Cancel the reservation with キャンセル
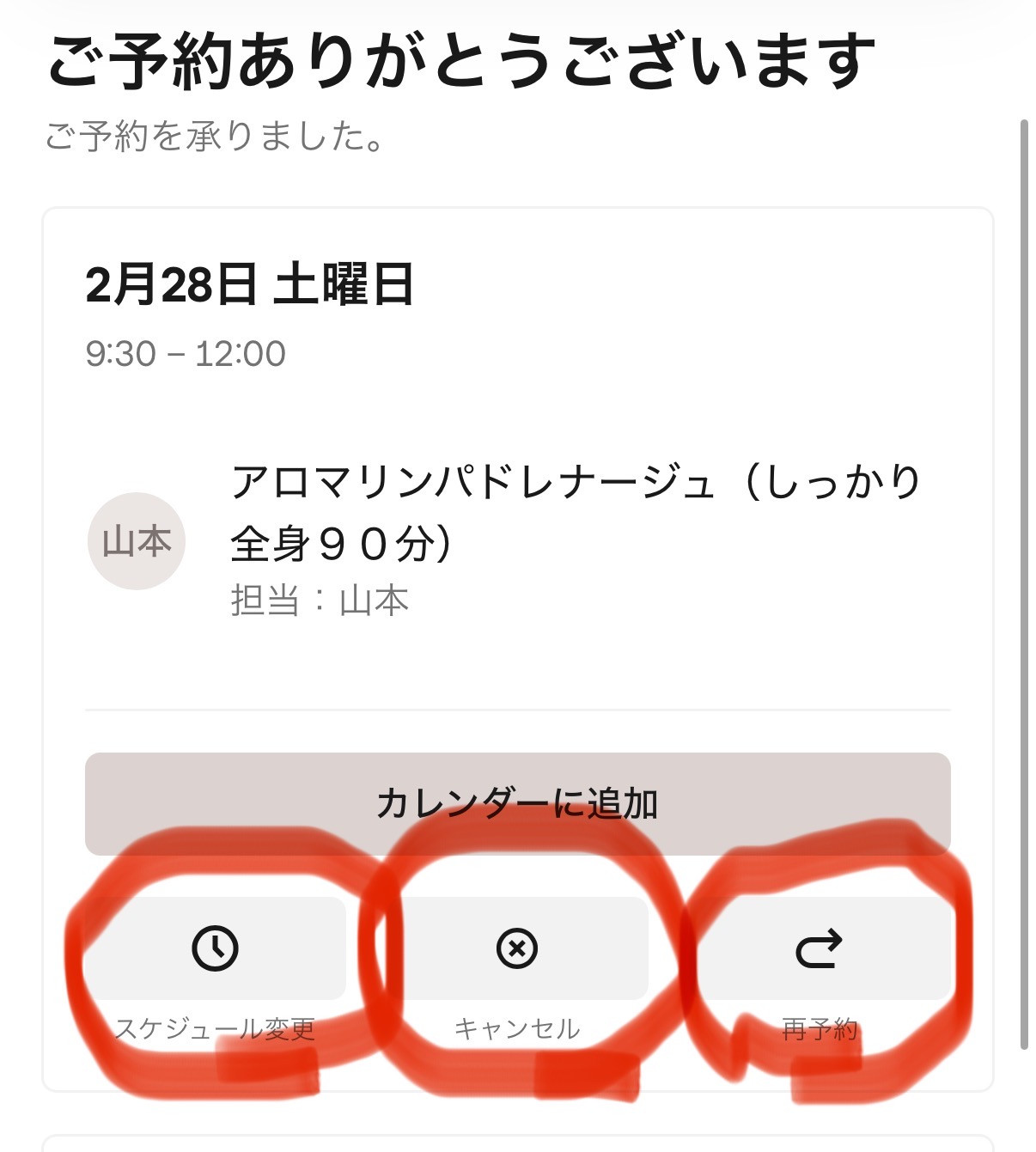This screenshot has height=1152, width=1036. [x=517, y=948]
